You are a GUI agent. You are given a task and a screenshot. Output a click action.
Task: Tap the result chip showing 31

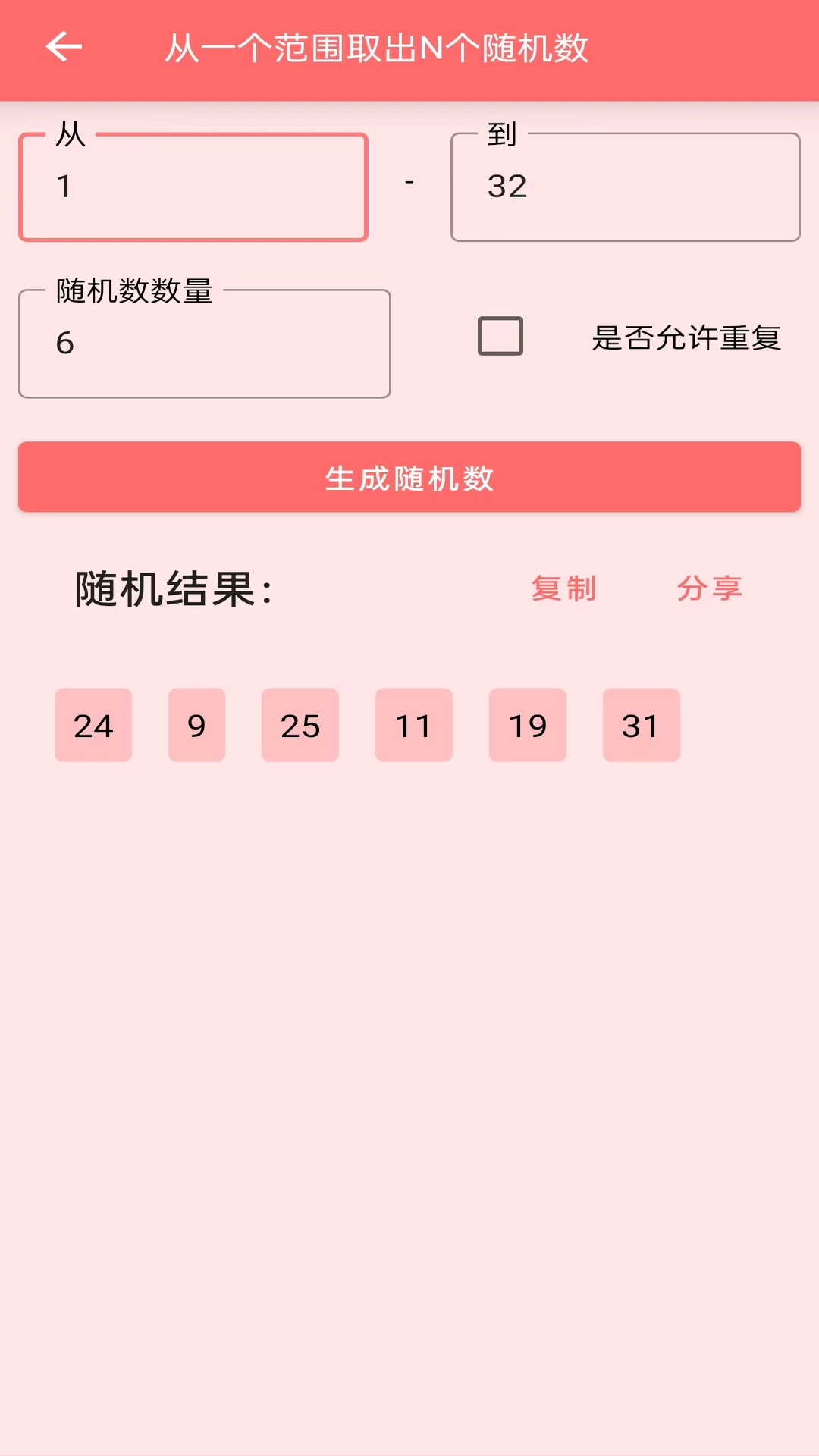[641, 726]
